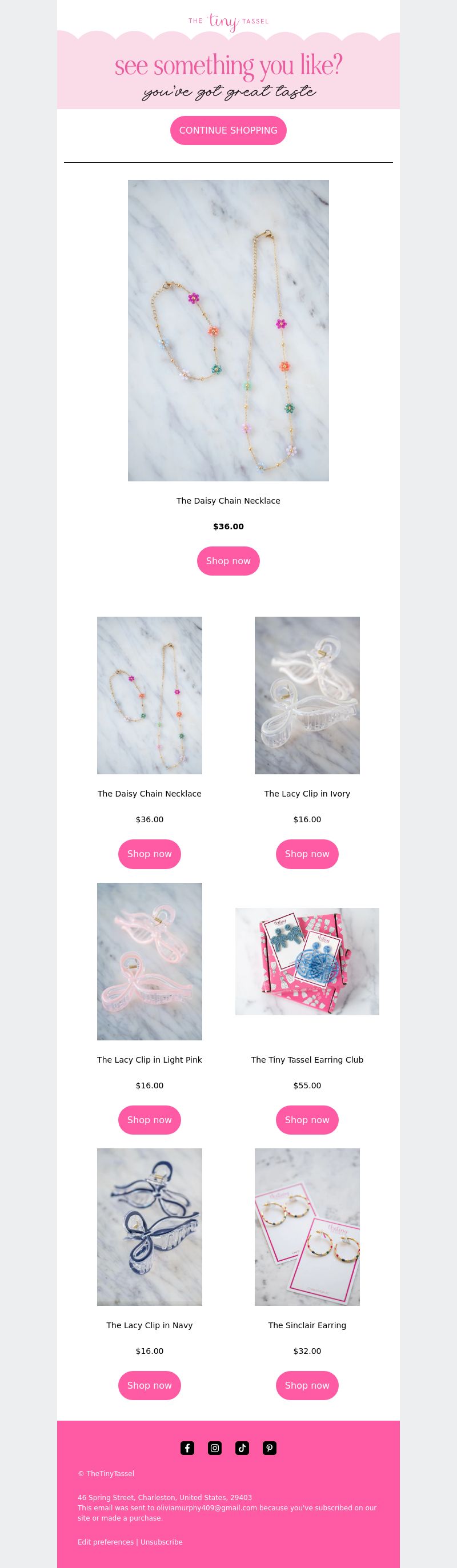The width and height of the screenshot is (457, 1568).
Task: Open The Lacy Clip in Light Pink picture
Action: pos(149,961)
